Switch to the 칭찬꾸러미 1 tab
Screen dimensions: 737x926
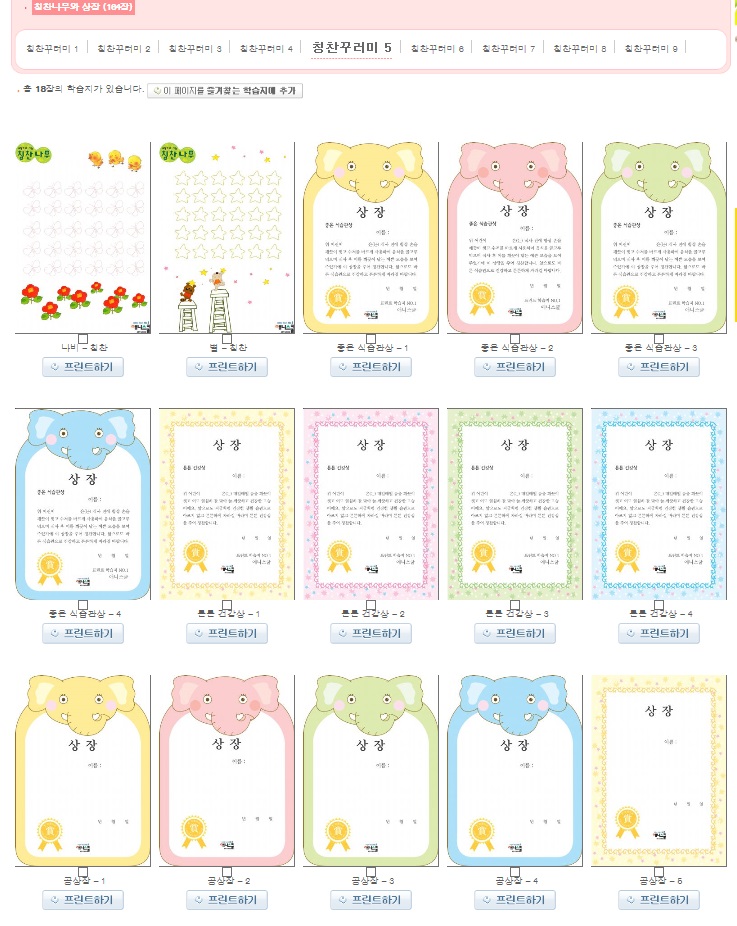click(x=52, y=48)
